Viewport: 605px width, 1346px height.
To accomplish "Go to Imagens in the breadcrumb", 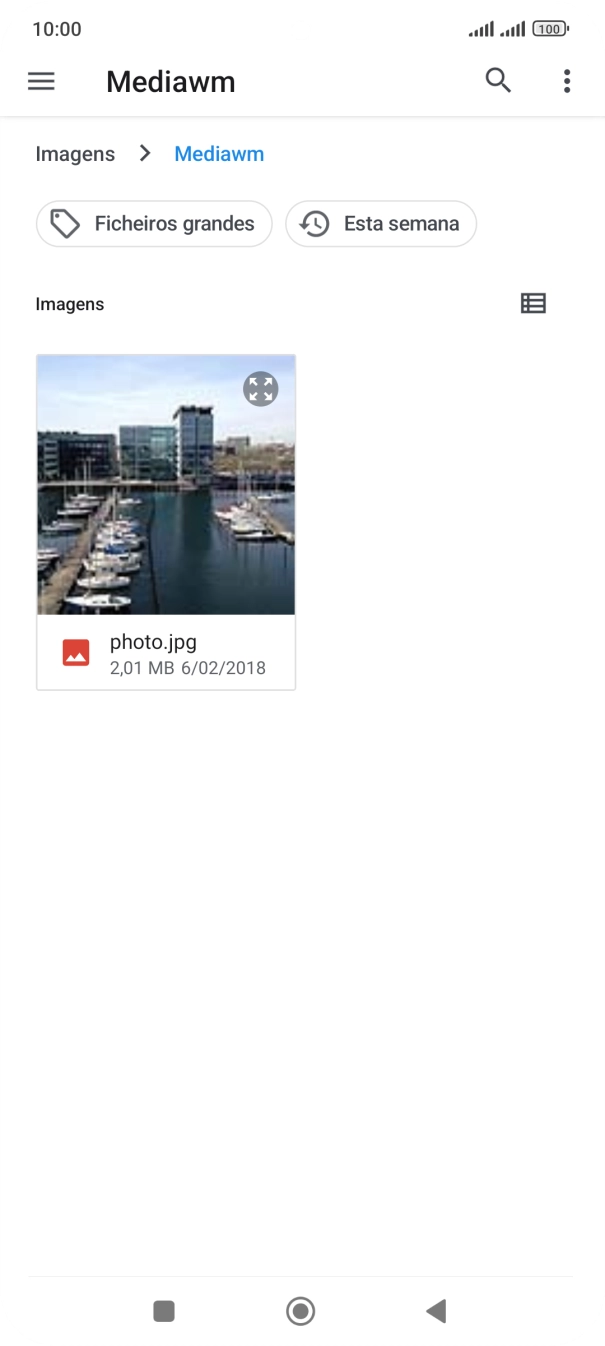I will pos(75,154).
